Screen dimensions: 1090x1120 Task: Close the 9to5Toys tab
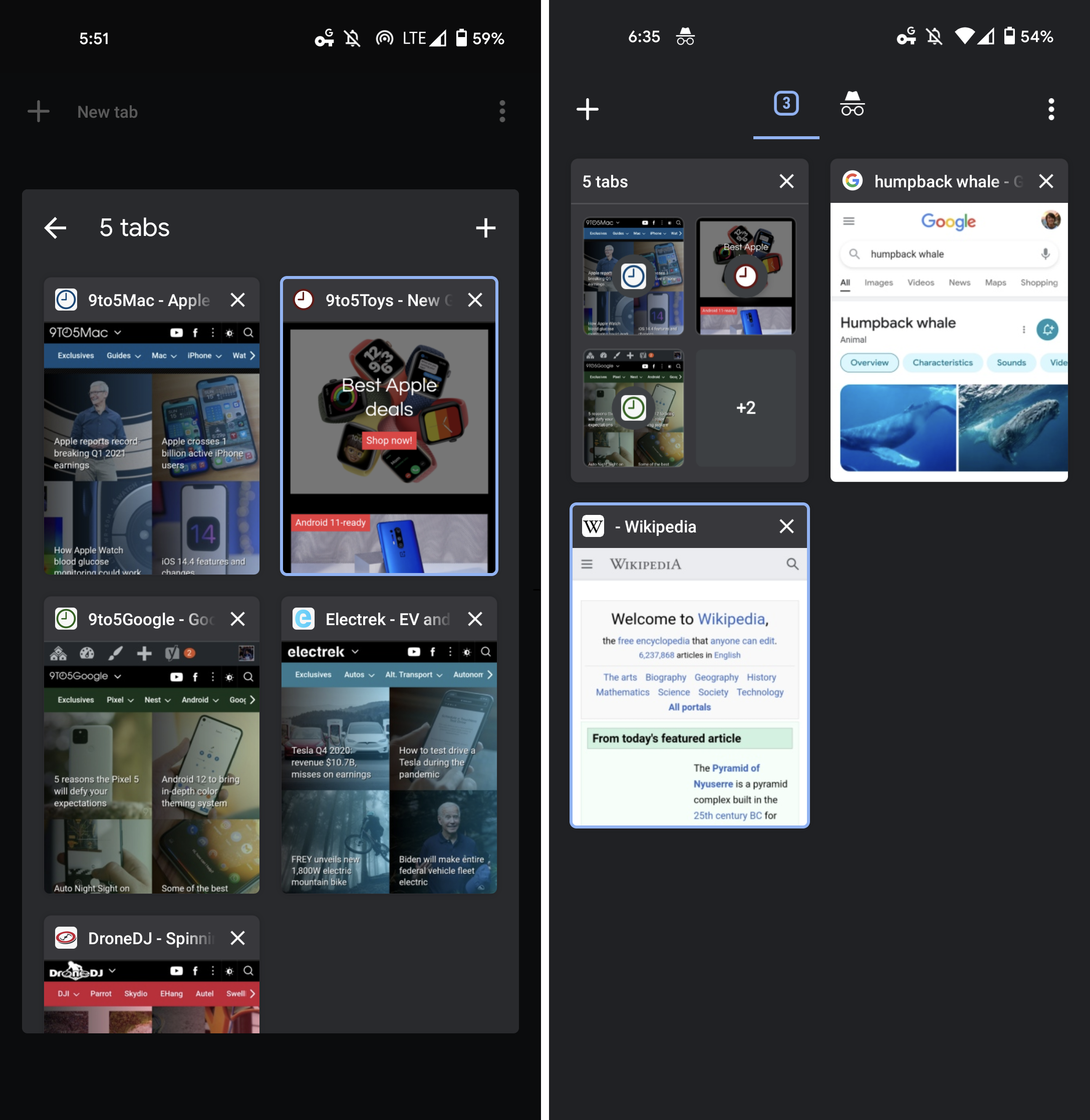(475, 300)
